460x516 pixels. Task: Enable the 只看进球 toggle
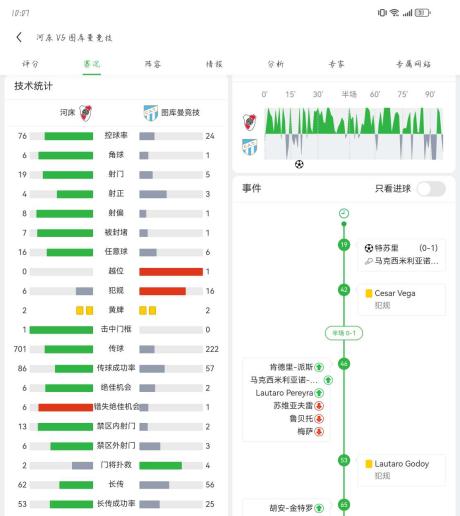point(431,189)
